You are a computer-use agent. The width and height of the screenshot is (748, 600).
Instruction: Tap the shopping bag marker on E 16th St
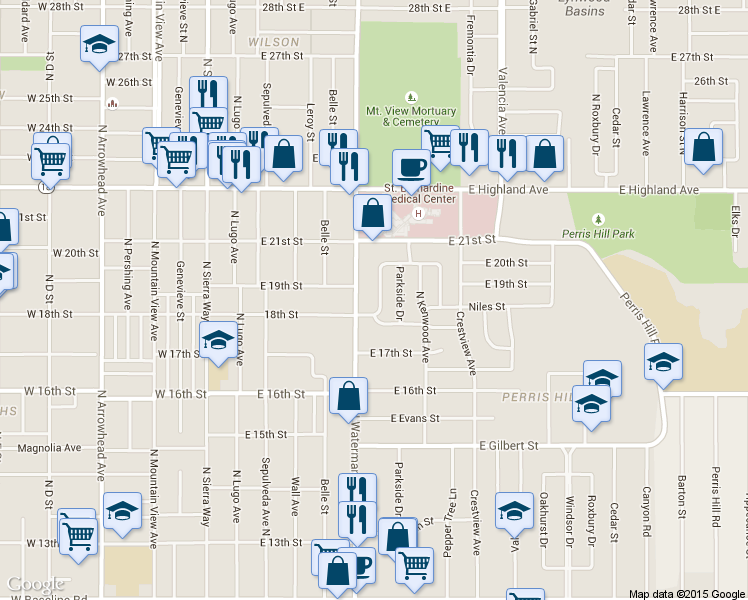348,398
